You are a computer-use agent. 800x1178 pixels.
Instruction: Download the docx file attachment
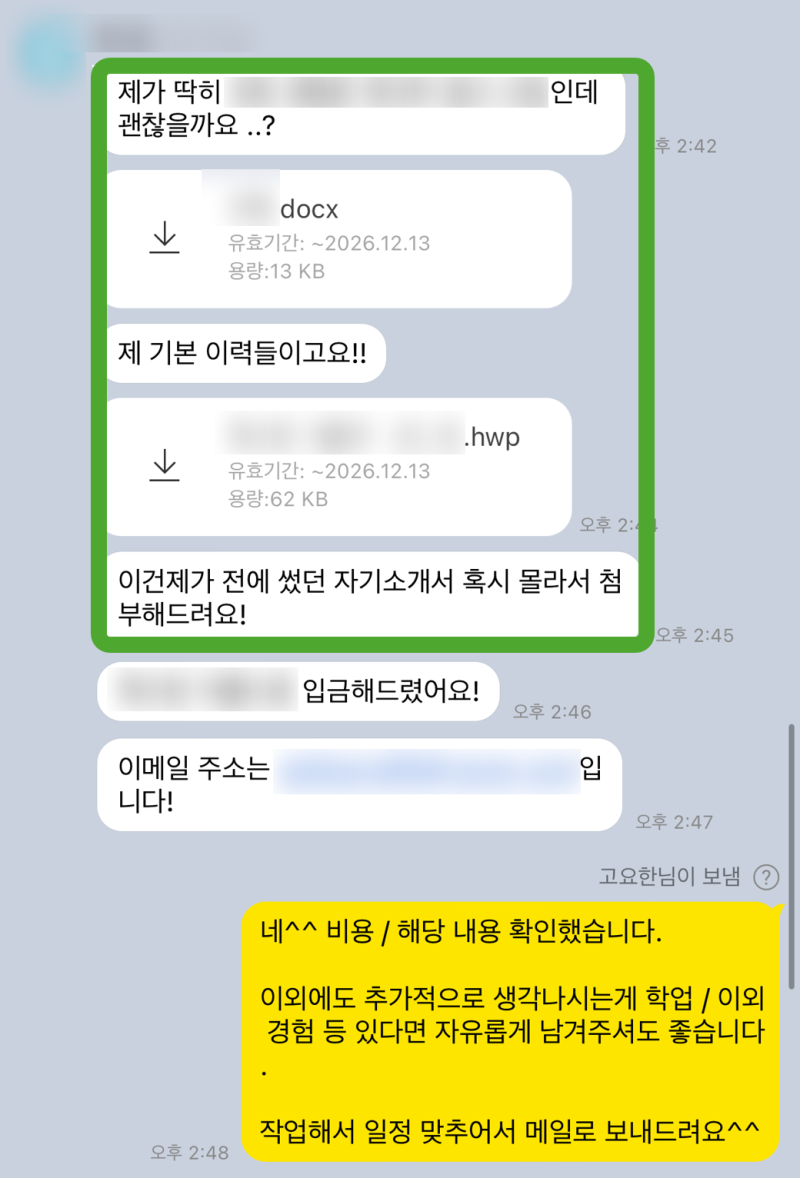pyautogui.click(x=164, y=238)
